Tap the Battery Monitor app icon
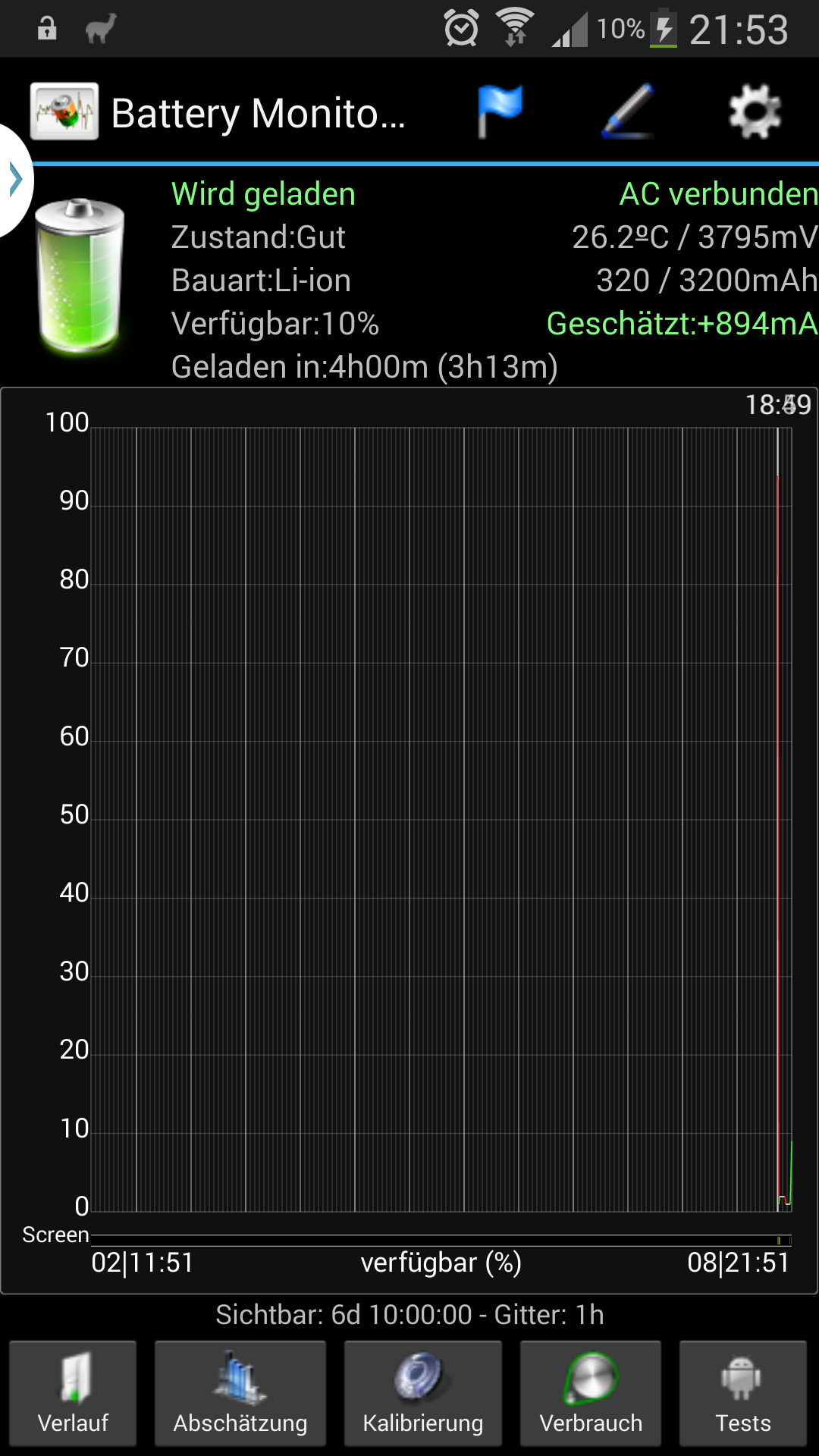Image resolution: width=819 pixels, height=1456 pixels. (64, 112)
